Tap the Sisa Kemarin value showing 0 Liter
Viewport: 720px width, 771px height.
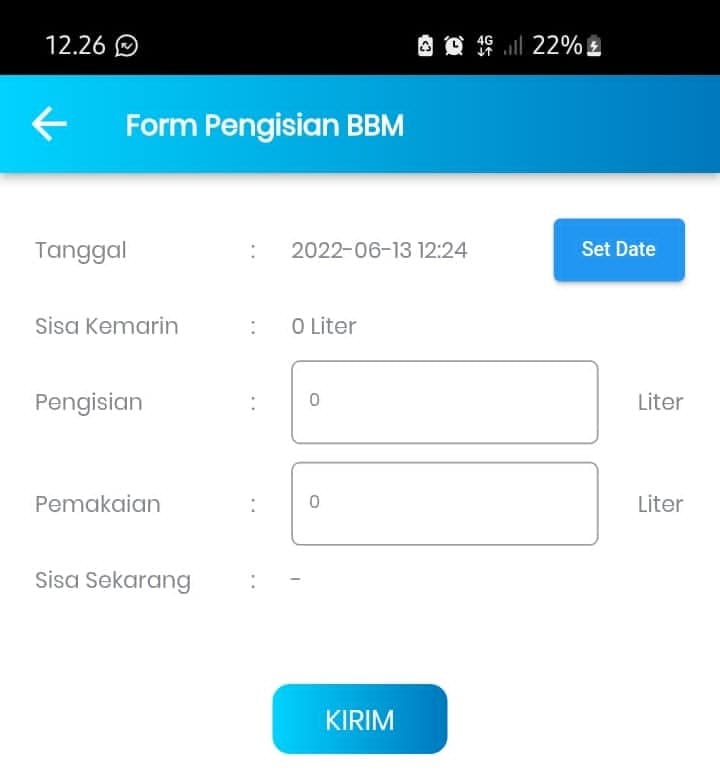pyautogui.click(x=323, y=325)
